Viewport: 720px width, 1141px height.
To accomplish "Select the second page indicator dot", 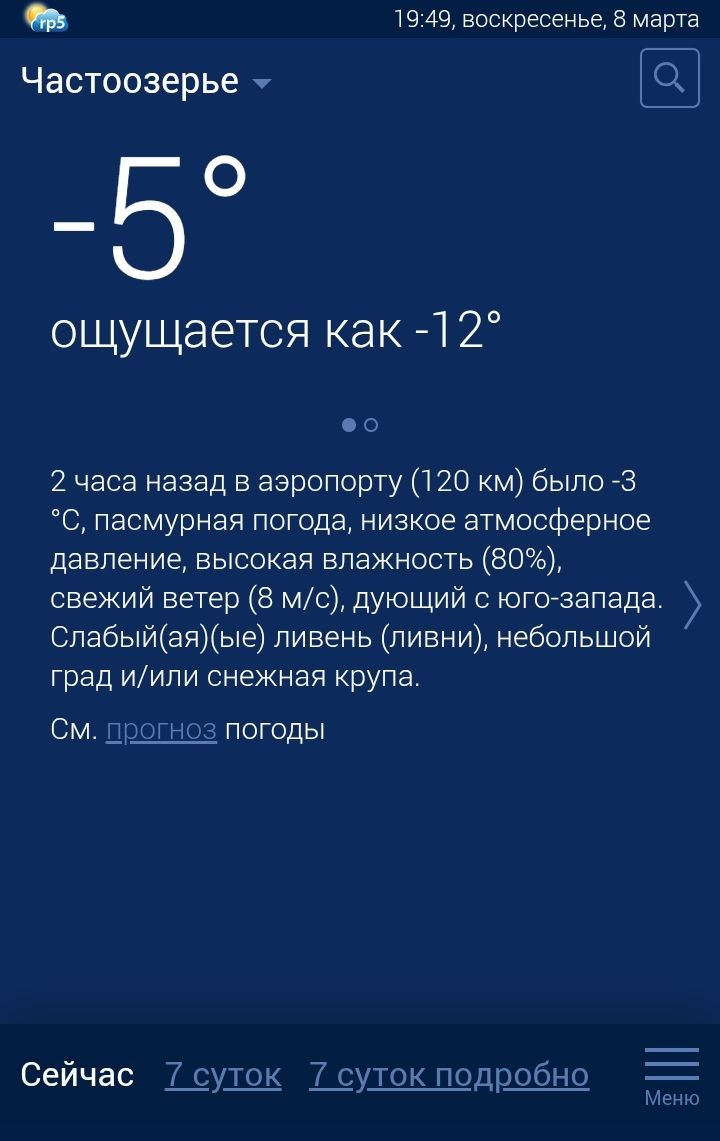I will tap(371, 425).
